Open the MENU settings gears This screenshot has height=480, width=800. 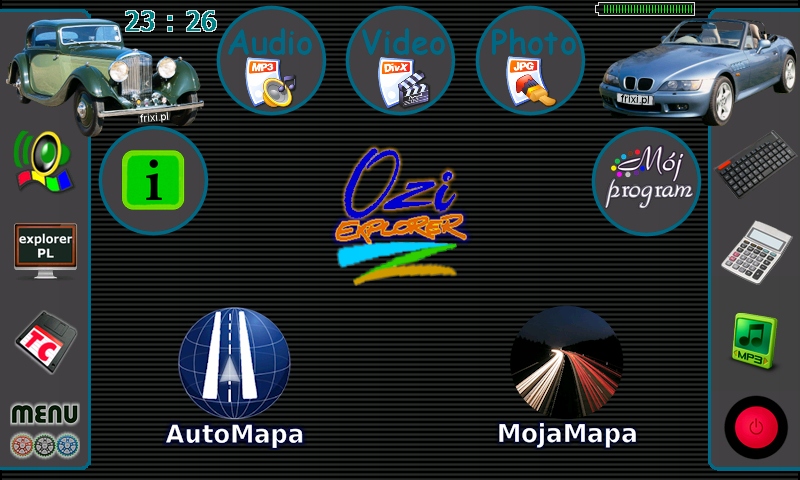coord(45,430)
